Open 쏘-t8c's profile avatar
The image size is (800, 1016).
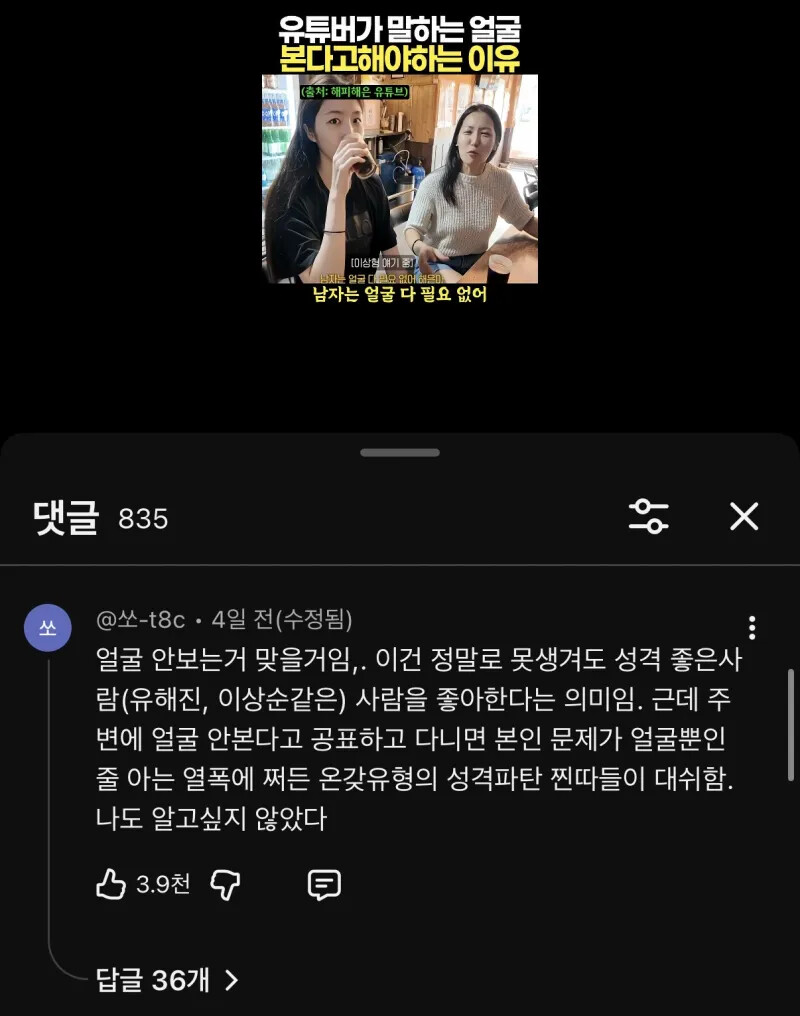point(47,628)
